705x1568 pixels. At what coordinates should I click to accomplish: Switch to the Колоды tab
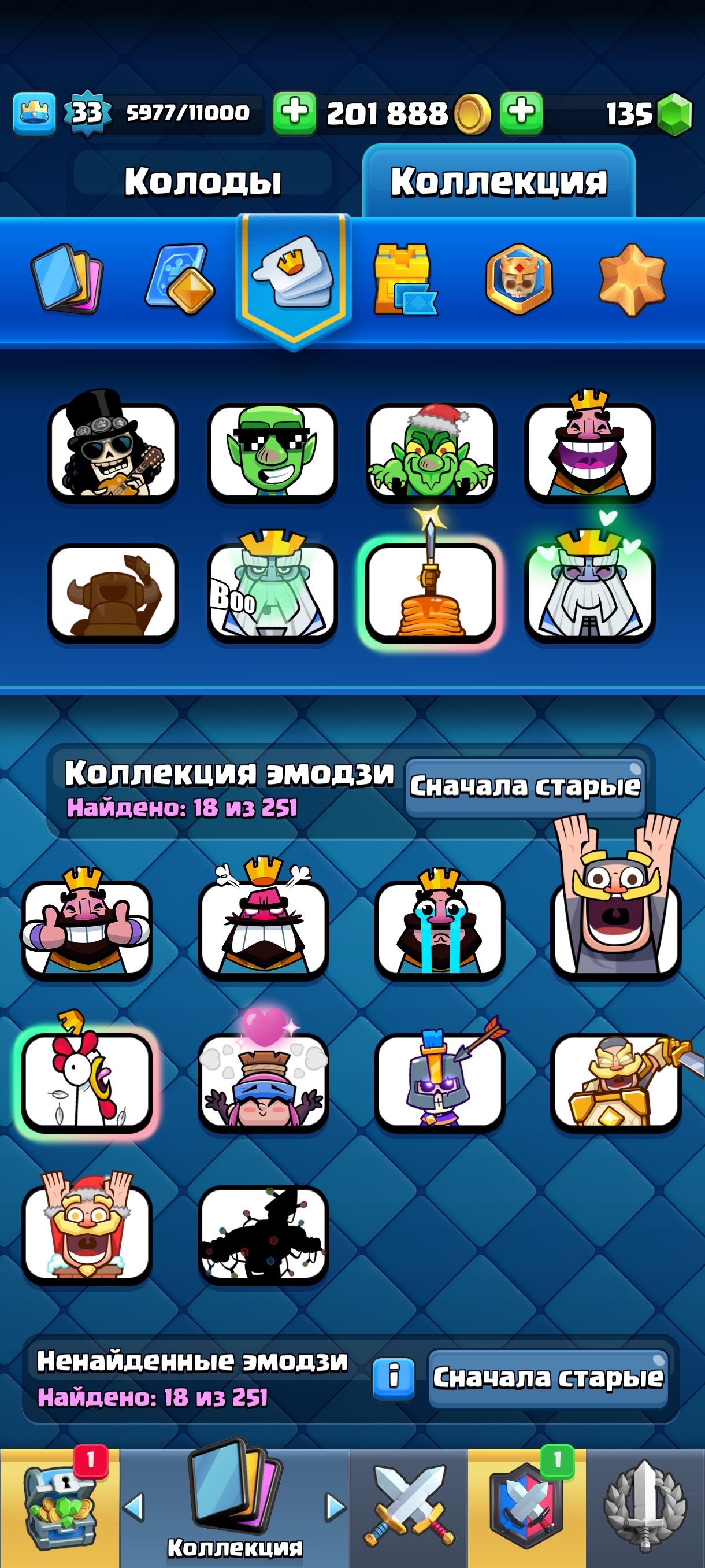pos(203,182)
